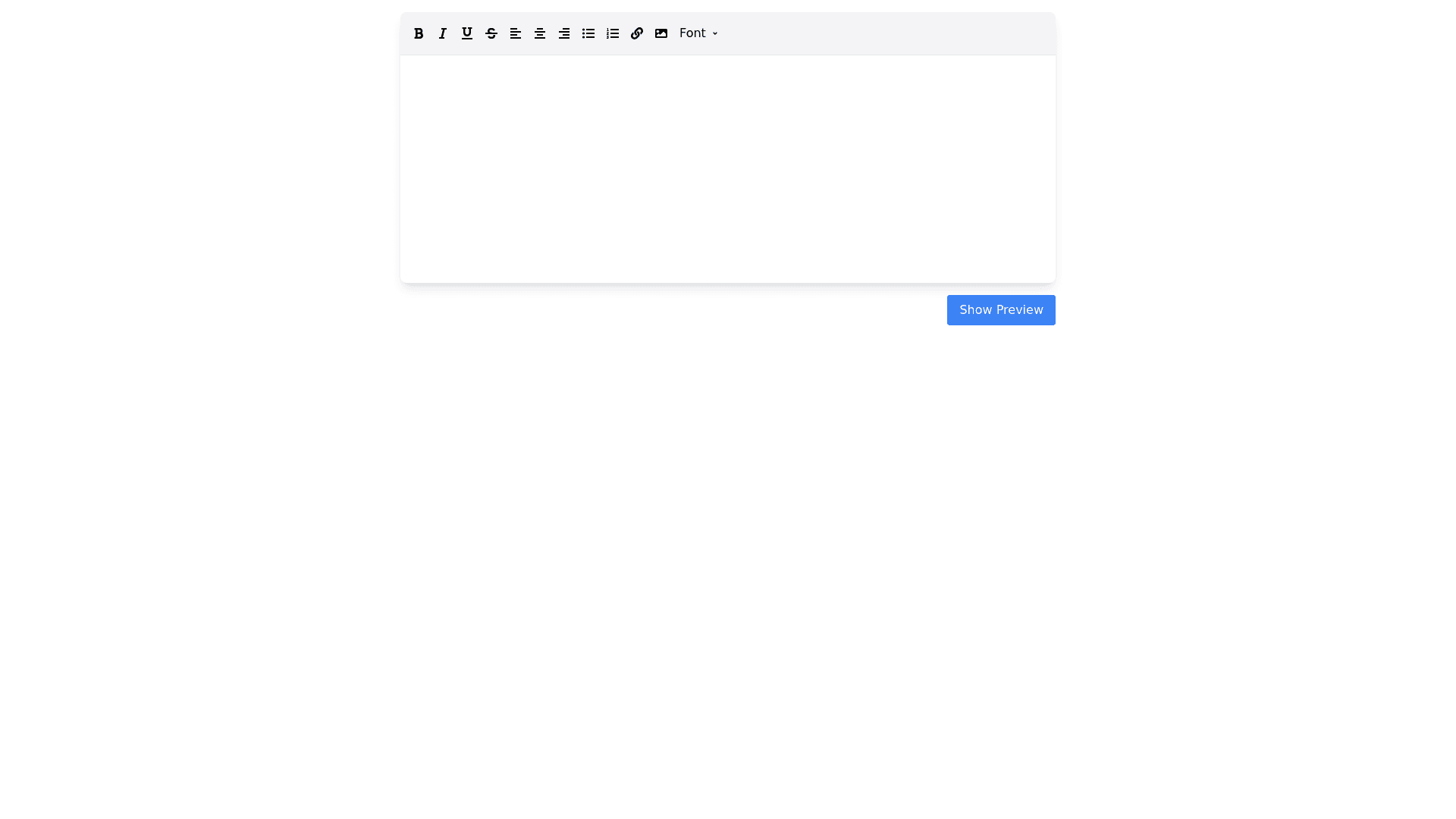Tap inside the editor text area
Image resolution: width=1456 pixels, height=819 pixels.
727,168
